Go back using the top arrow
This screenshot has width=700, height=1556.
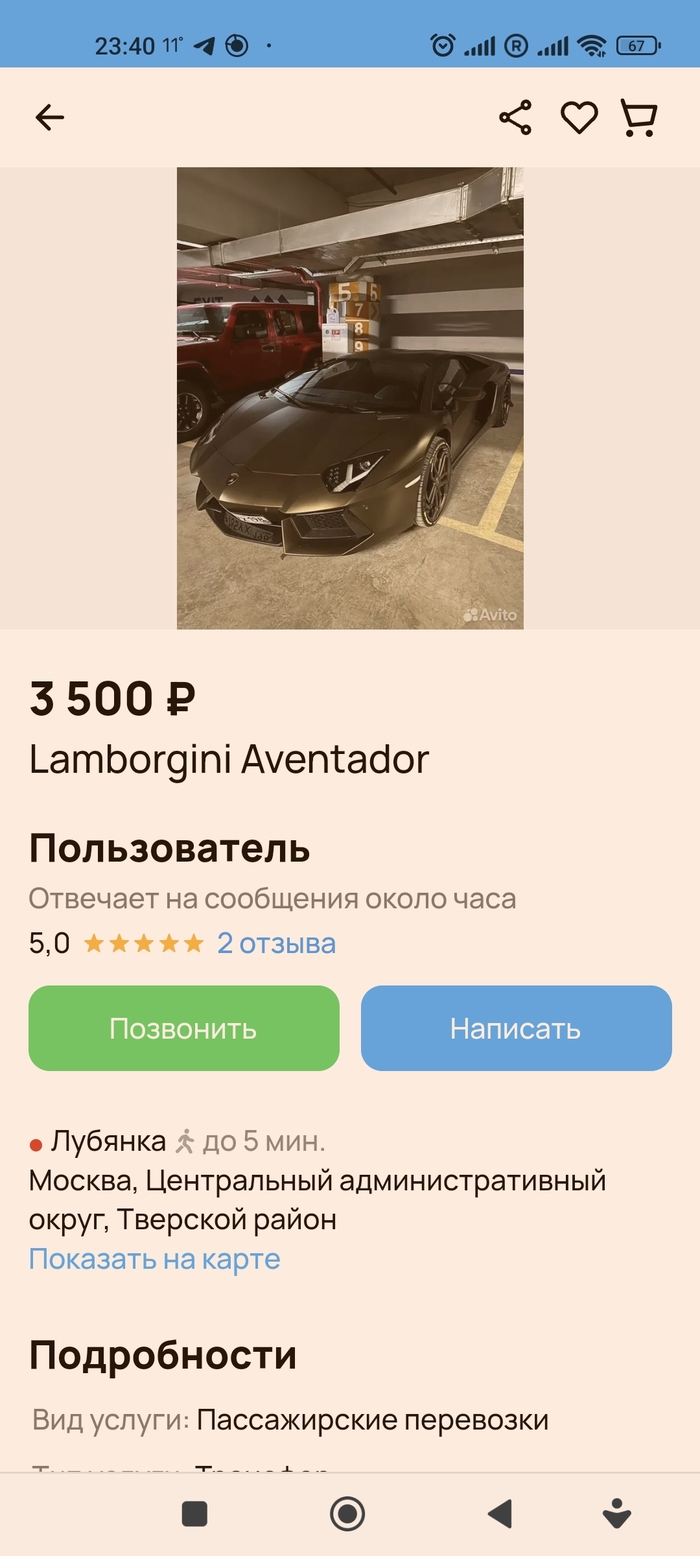(x=49, y=118)
